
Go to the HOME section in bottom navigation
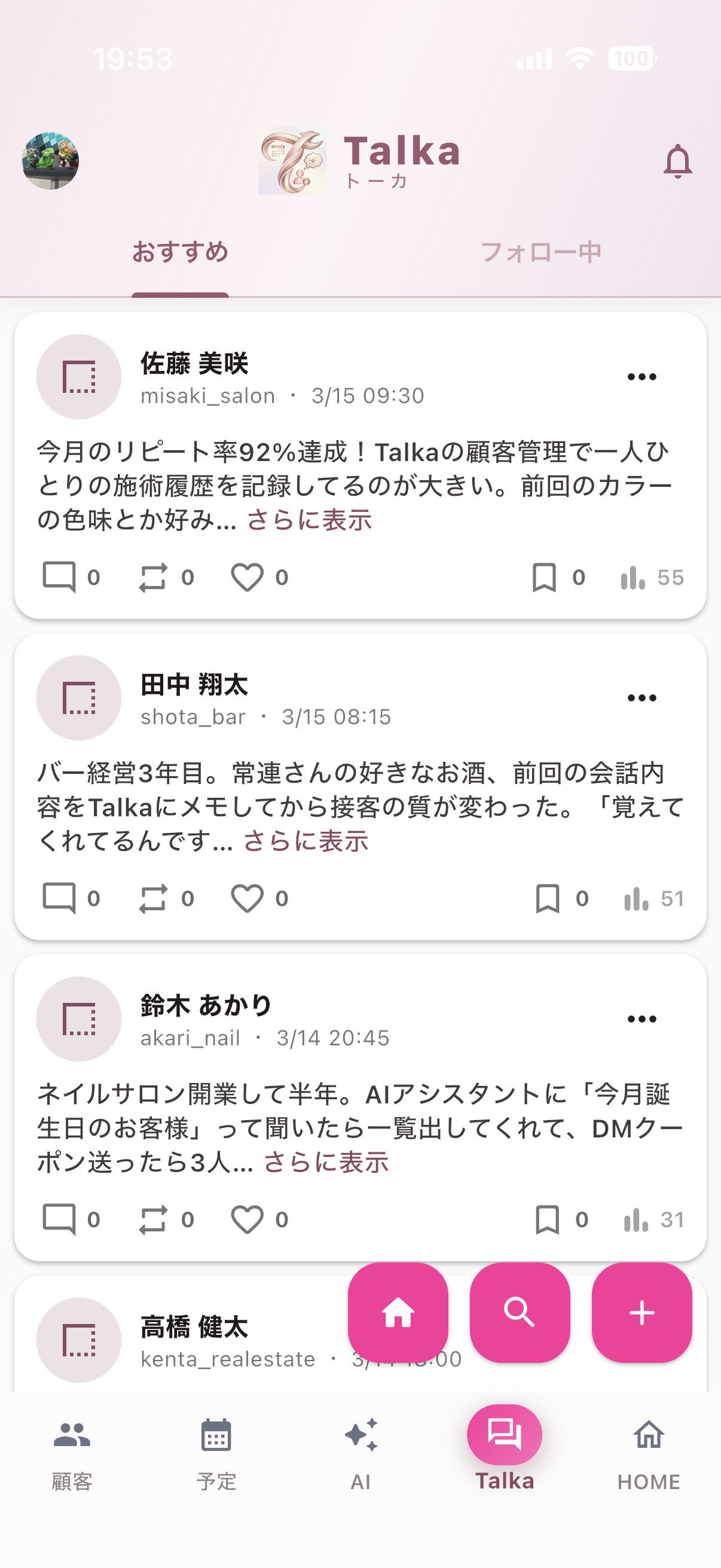[x=649, y=1461]
